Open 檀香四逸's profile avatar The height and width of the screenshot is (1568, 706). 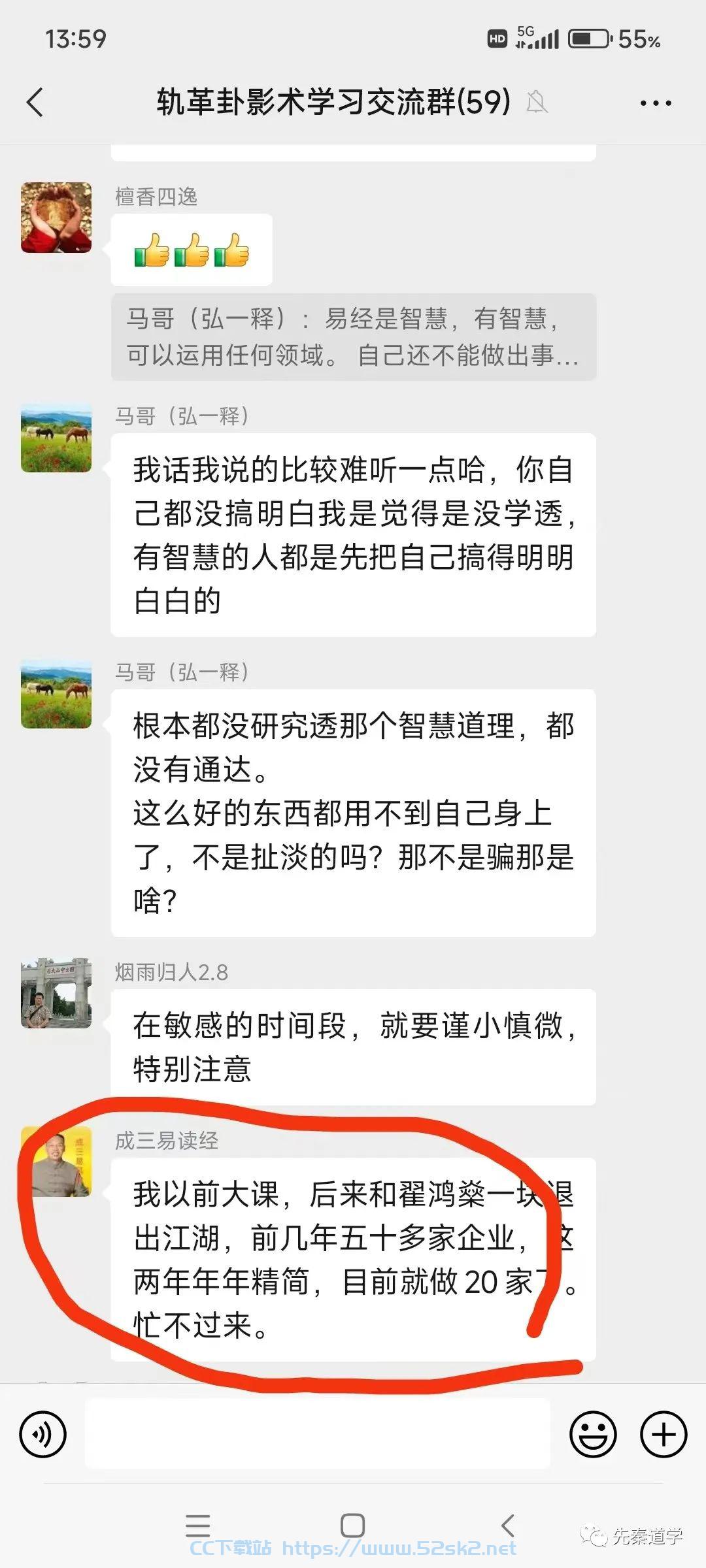click(x=56, y=218)
